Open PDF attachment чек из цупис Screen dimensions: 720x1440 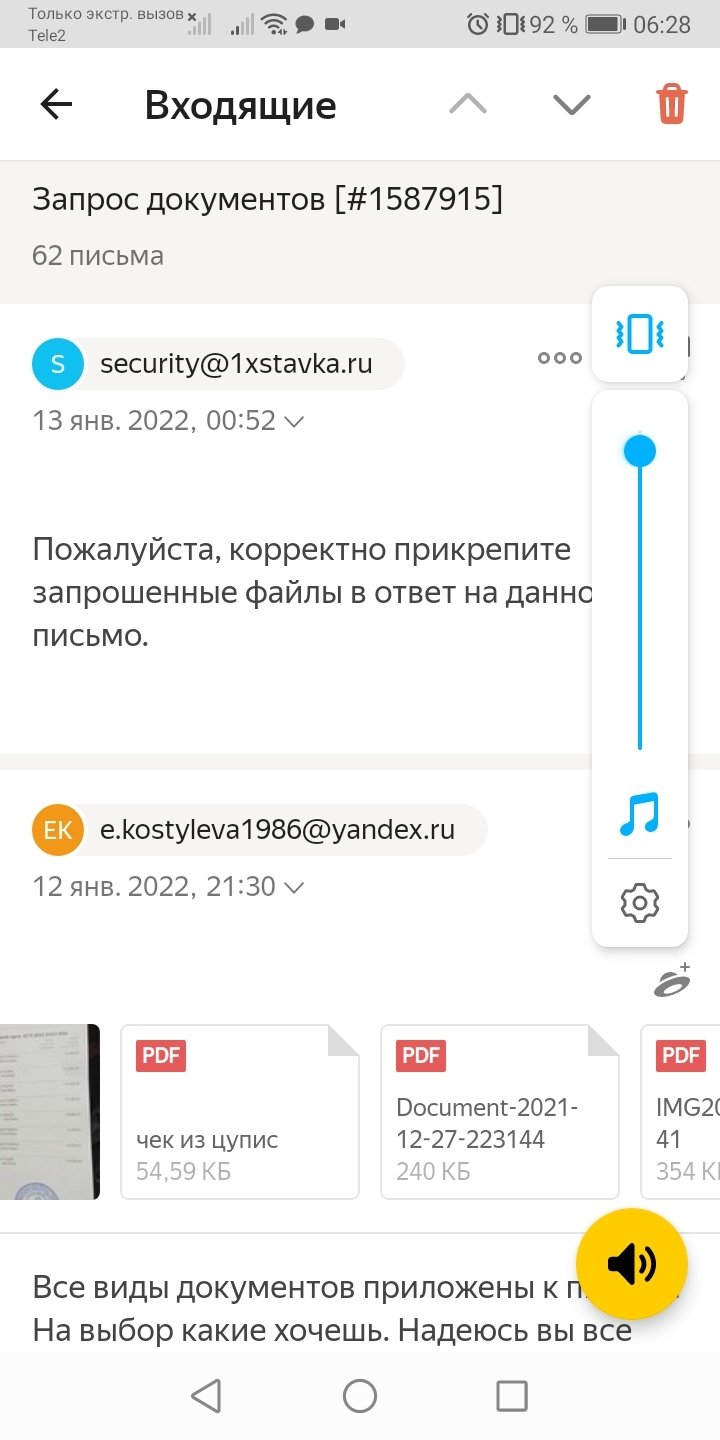pos(239,1111)
